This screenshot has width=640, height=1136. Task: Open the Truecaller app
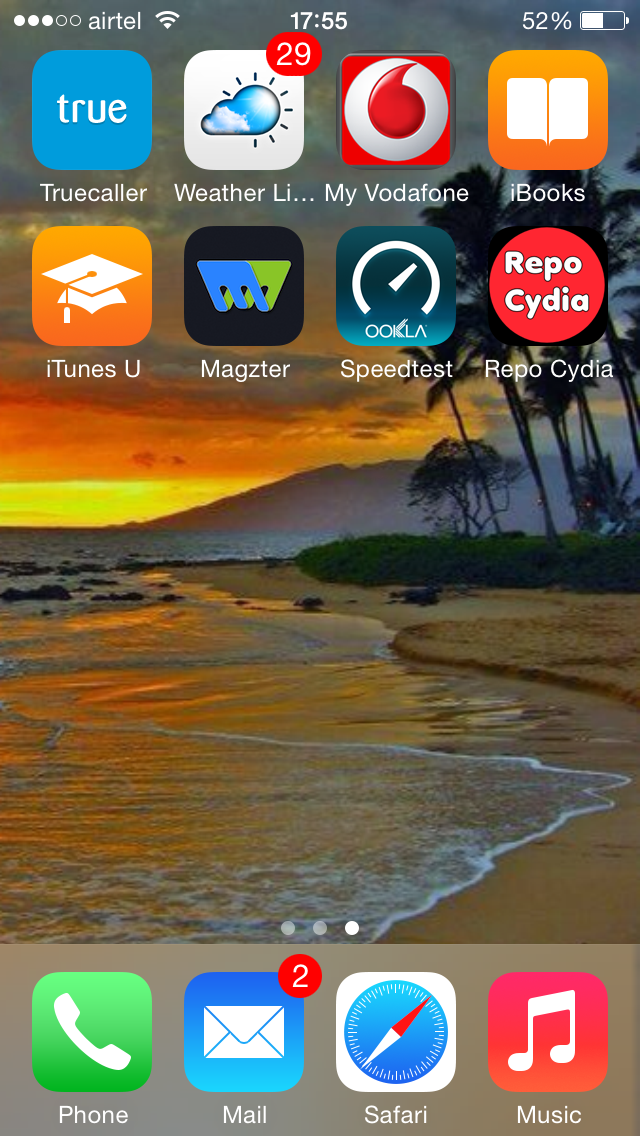(x=92, y=110)
